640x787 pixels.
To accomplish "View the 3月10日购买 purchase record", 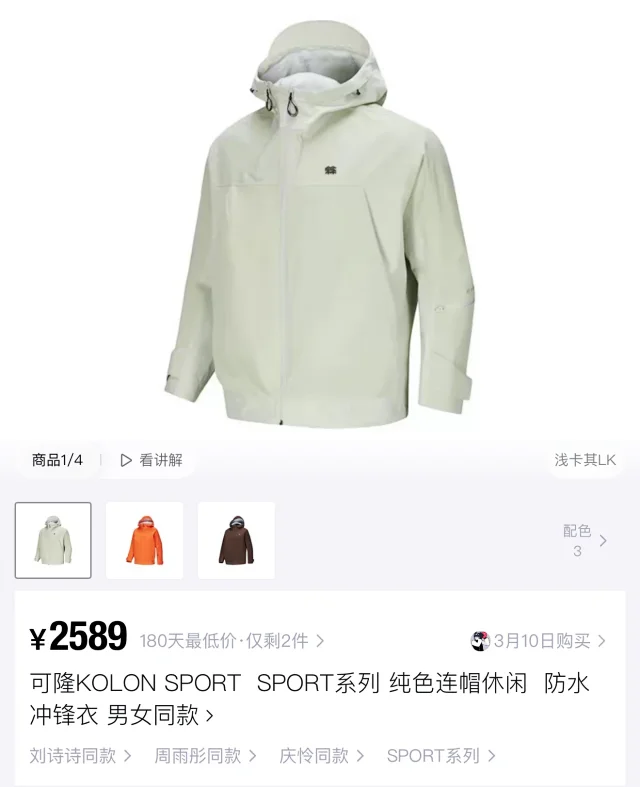I will [539, 641].
